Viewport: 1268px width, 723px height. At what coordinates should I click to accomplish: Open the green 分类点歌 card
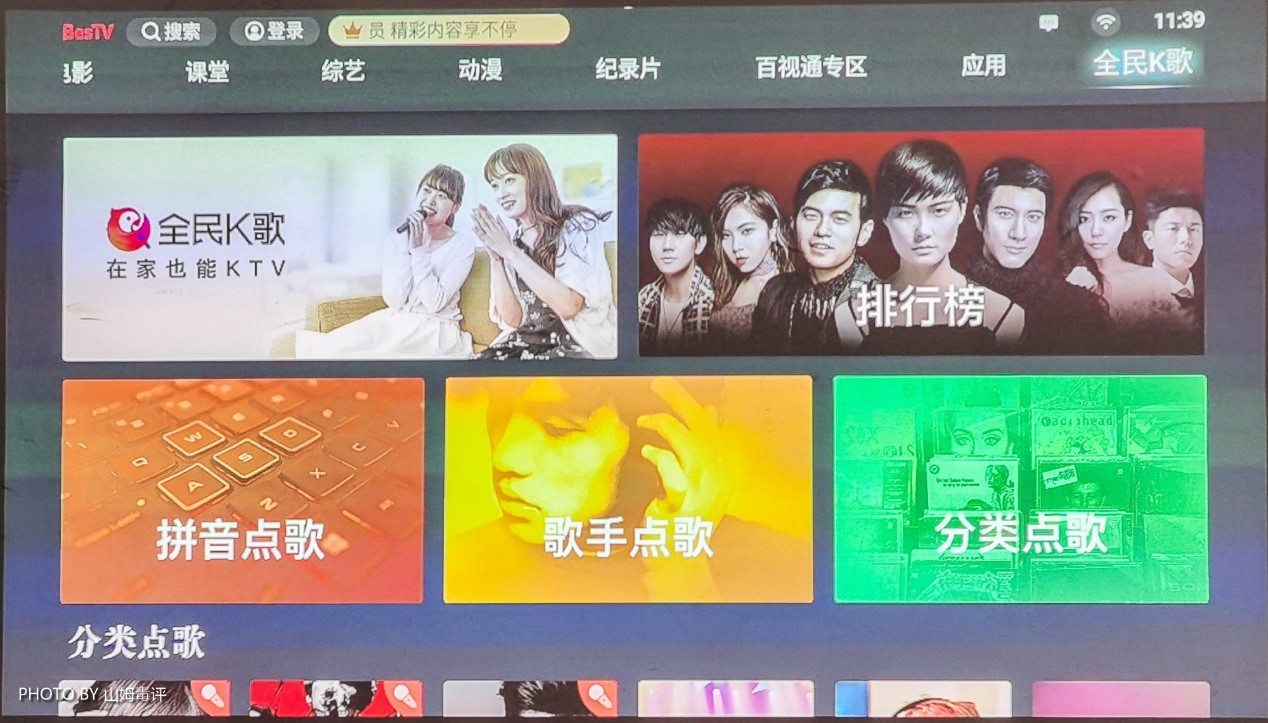point(1020,488)
